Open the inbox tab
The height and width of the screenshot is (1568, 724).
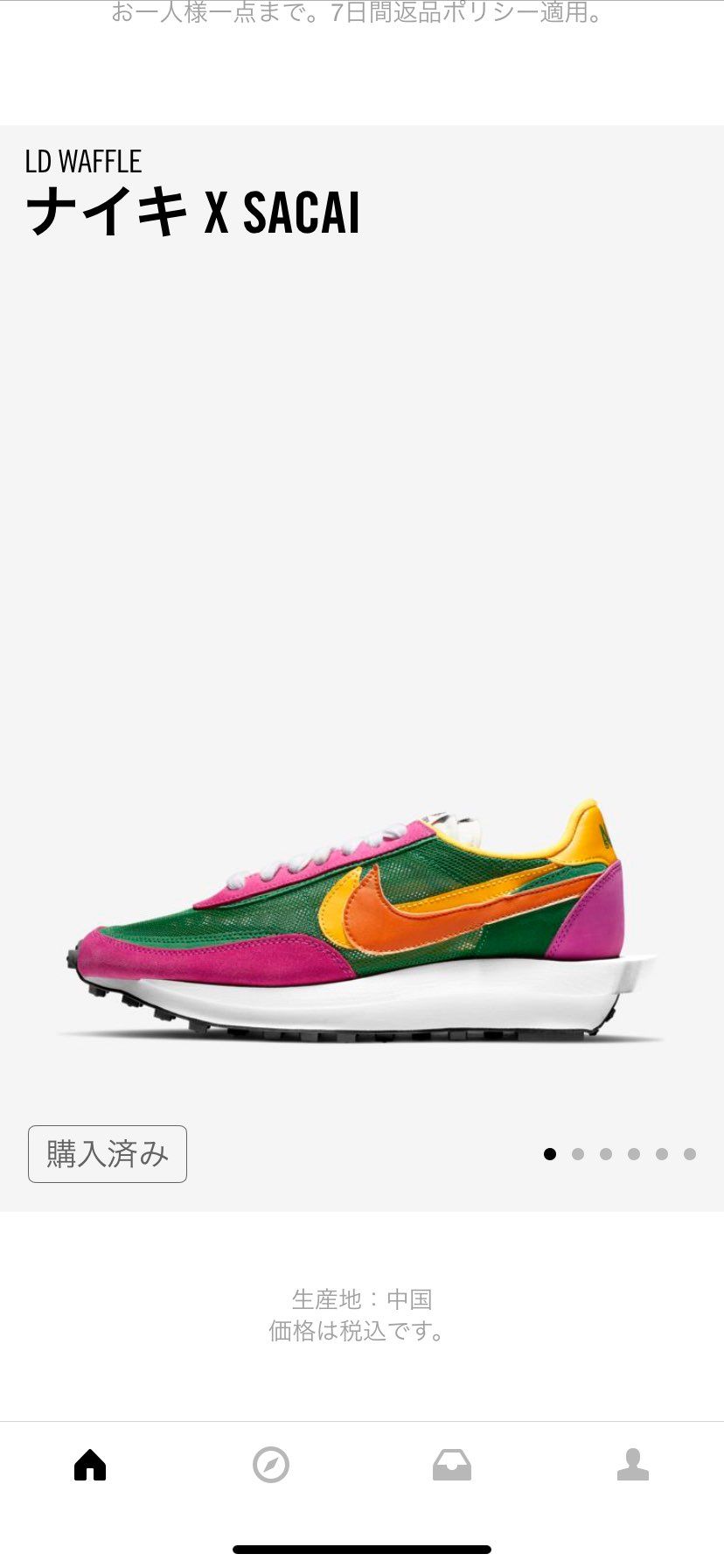click(452, 1465)
